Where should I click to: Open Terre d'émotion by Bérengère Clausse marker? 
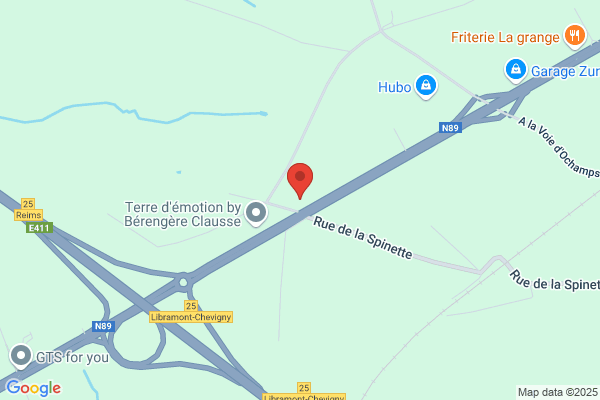click(x=256, y=213)
